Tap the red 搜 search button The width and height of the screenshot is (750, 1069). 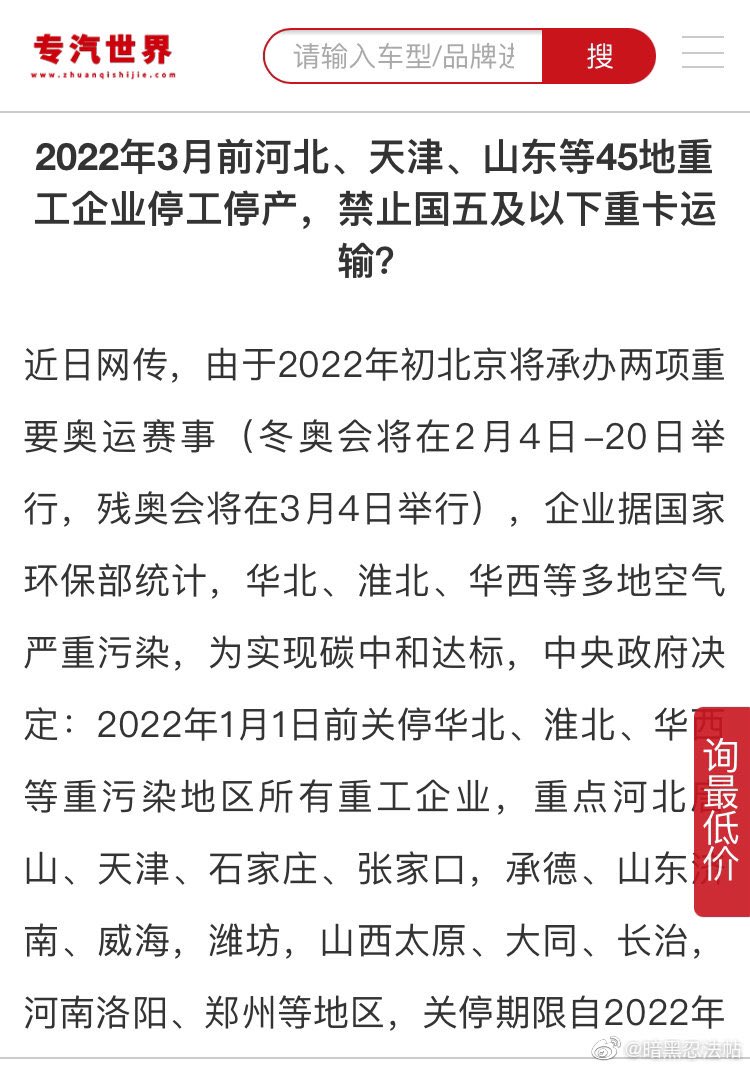click(598, 56)
